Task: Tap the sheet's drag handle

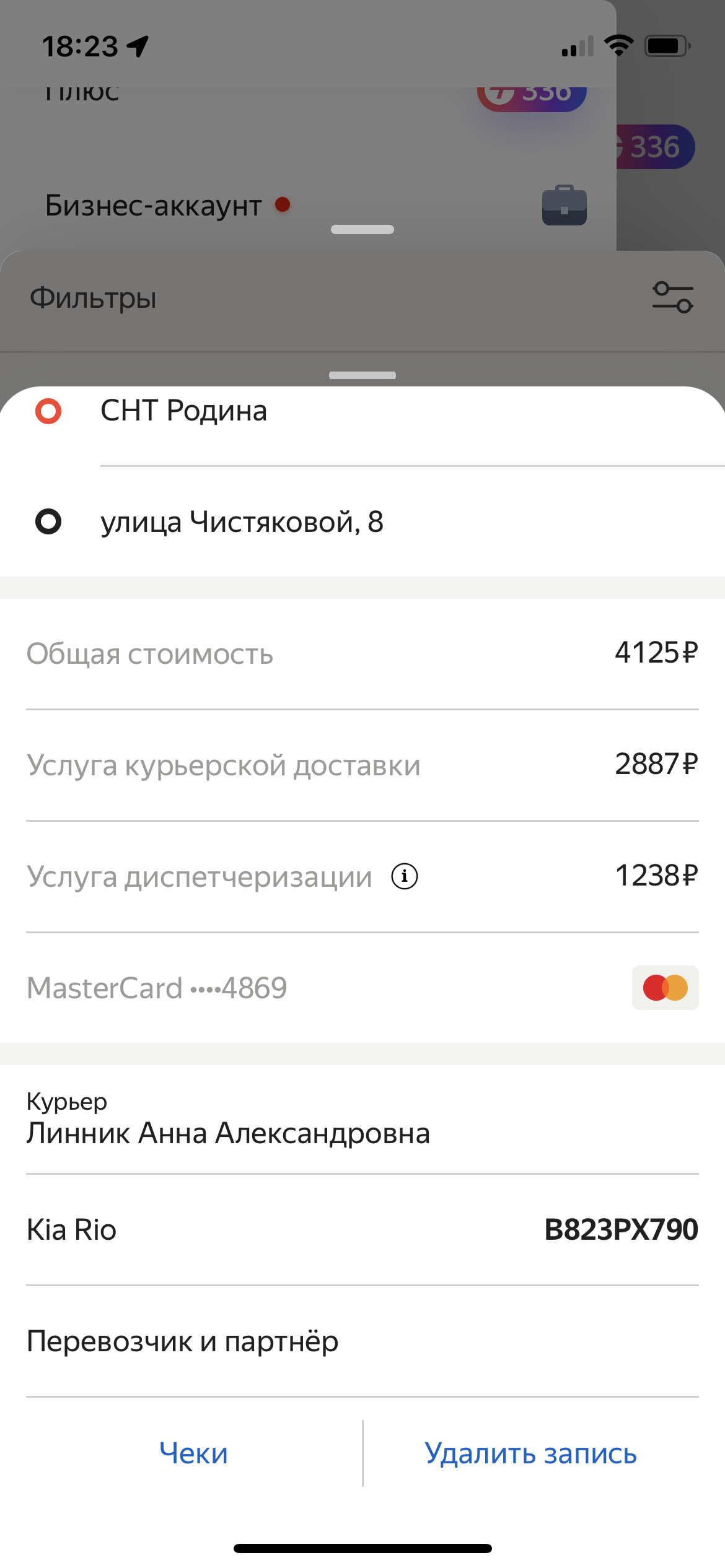Action: click(362, 375)
